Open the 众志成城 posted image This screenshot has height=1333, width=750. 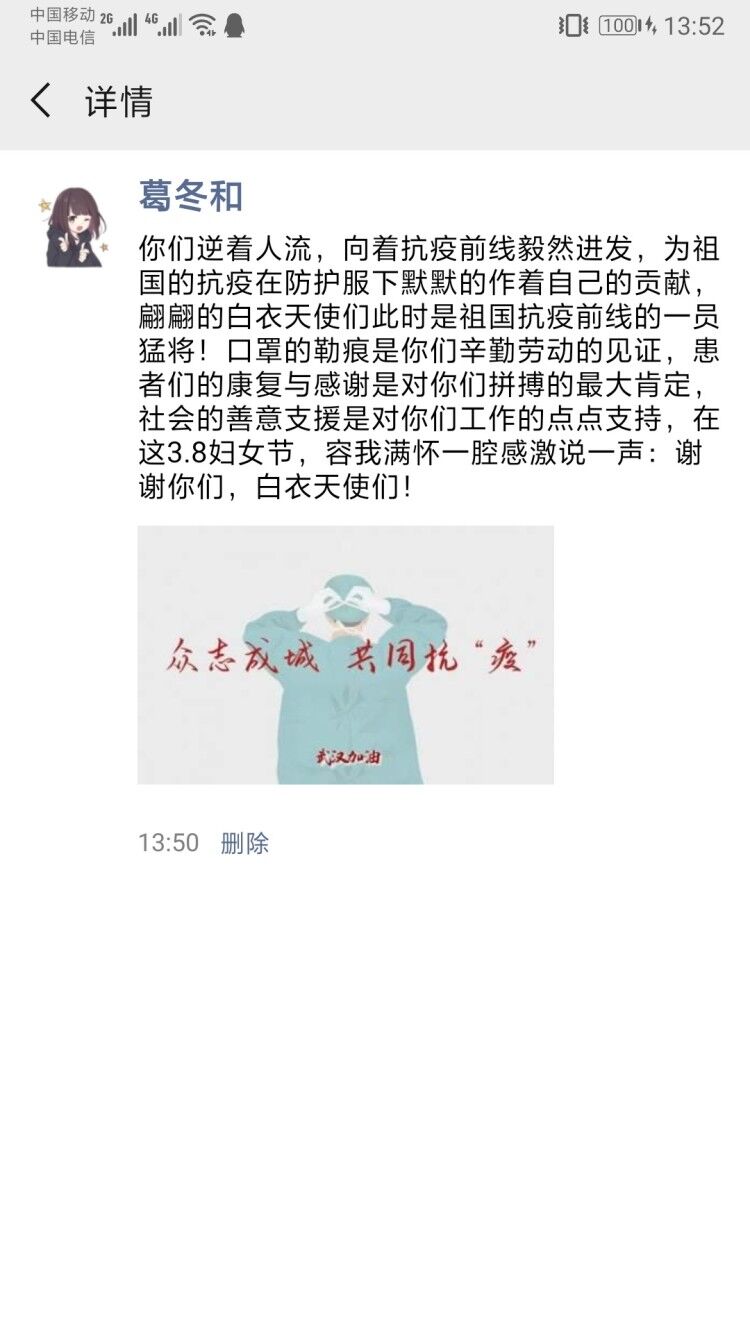pos(345,654)
